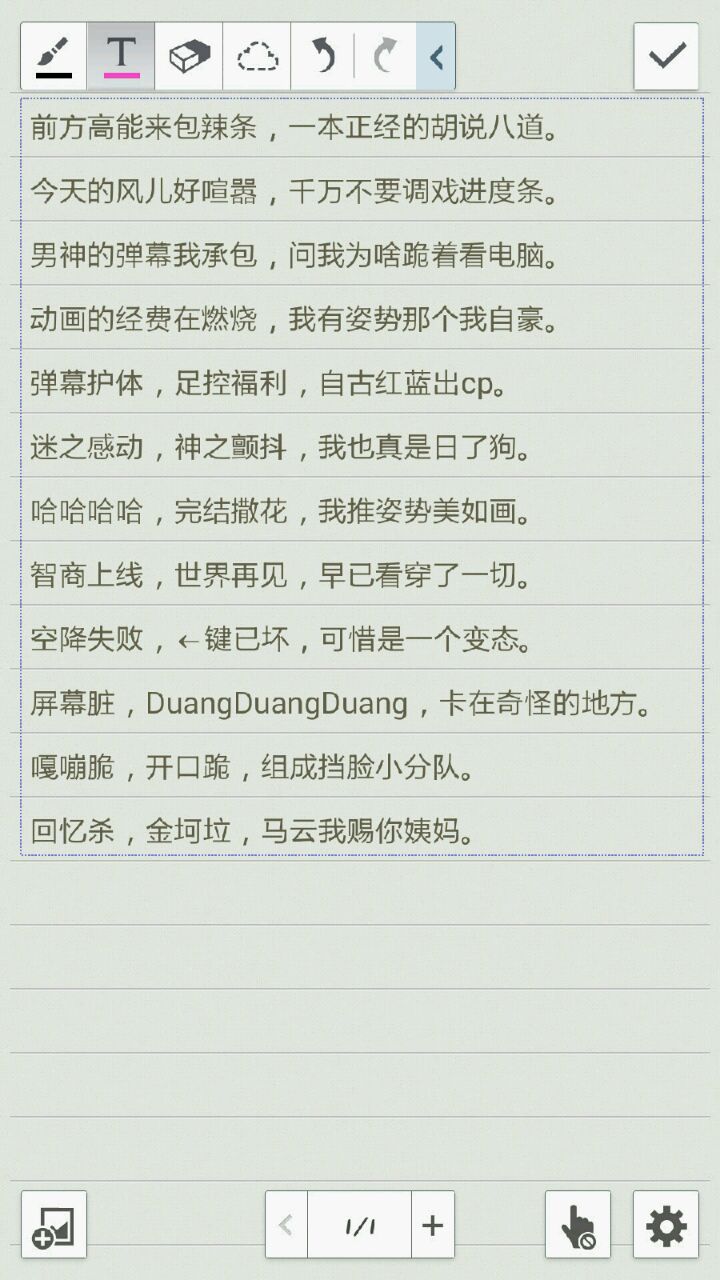Activate the lasso selection tool
Screen dimensions: 720x1280
point(257,57)
